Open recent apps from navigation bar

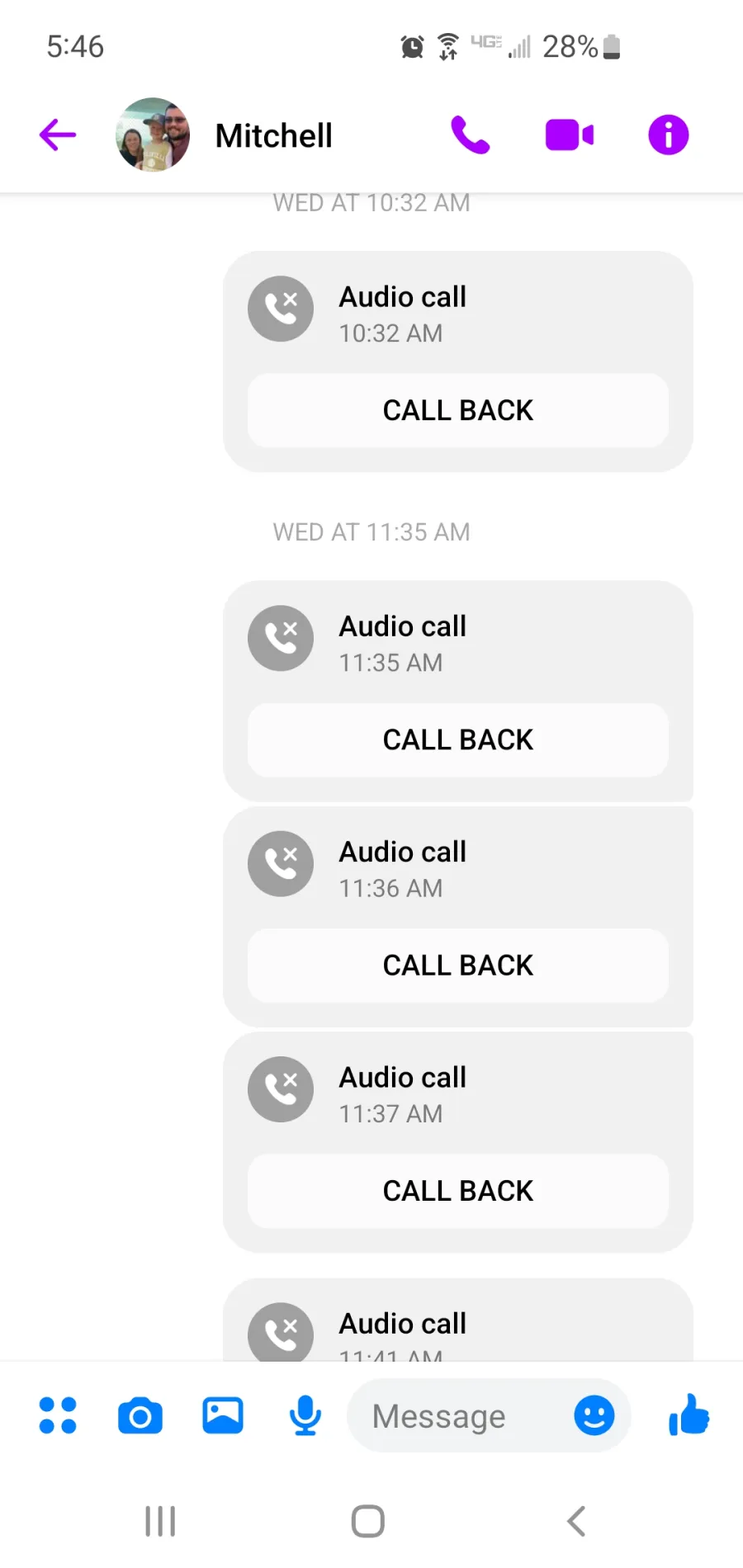[160, 1521]
